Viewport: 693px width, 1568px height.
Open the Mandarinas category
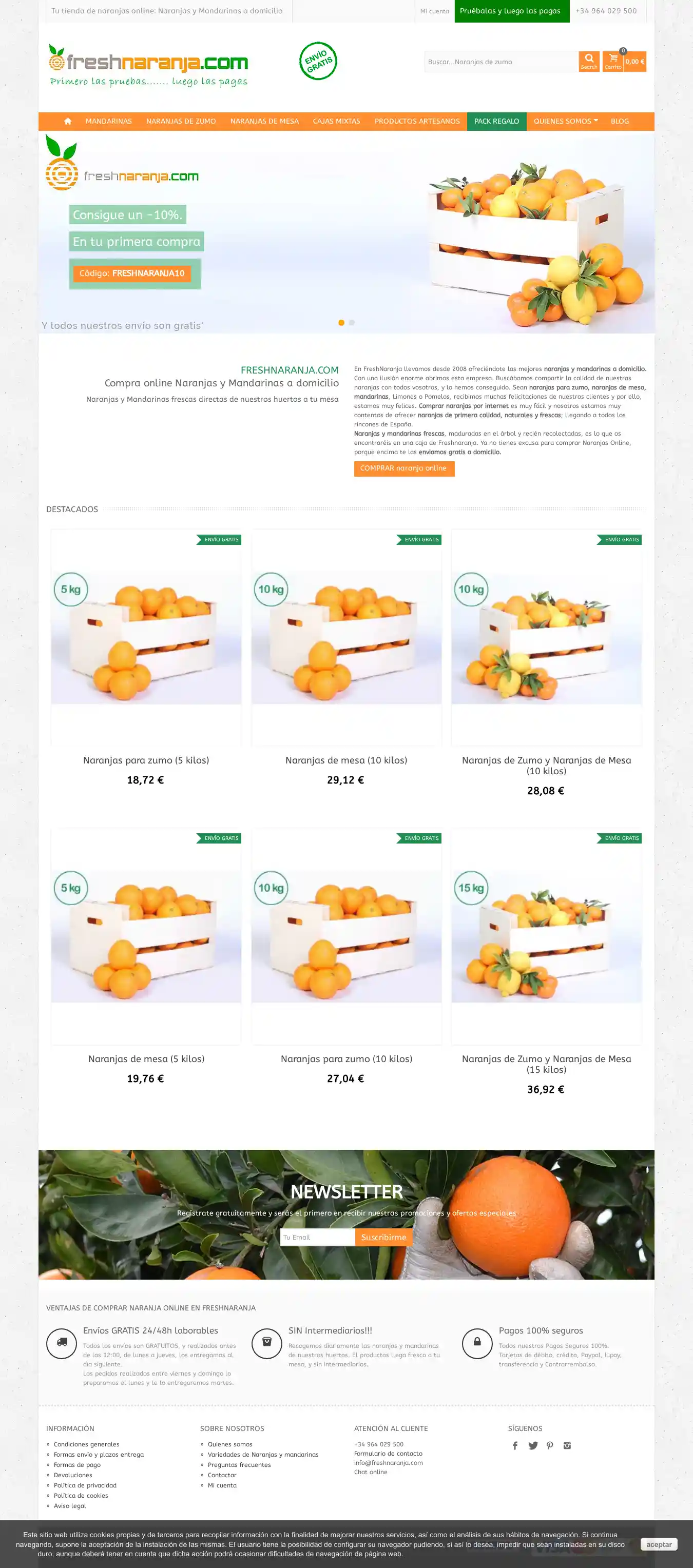tap(108, 121)
